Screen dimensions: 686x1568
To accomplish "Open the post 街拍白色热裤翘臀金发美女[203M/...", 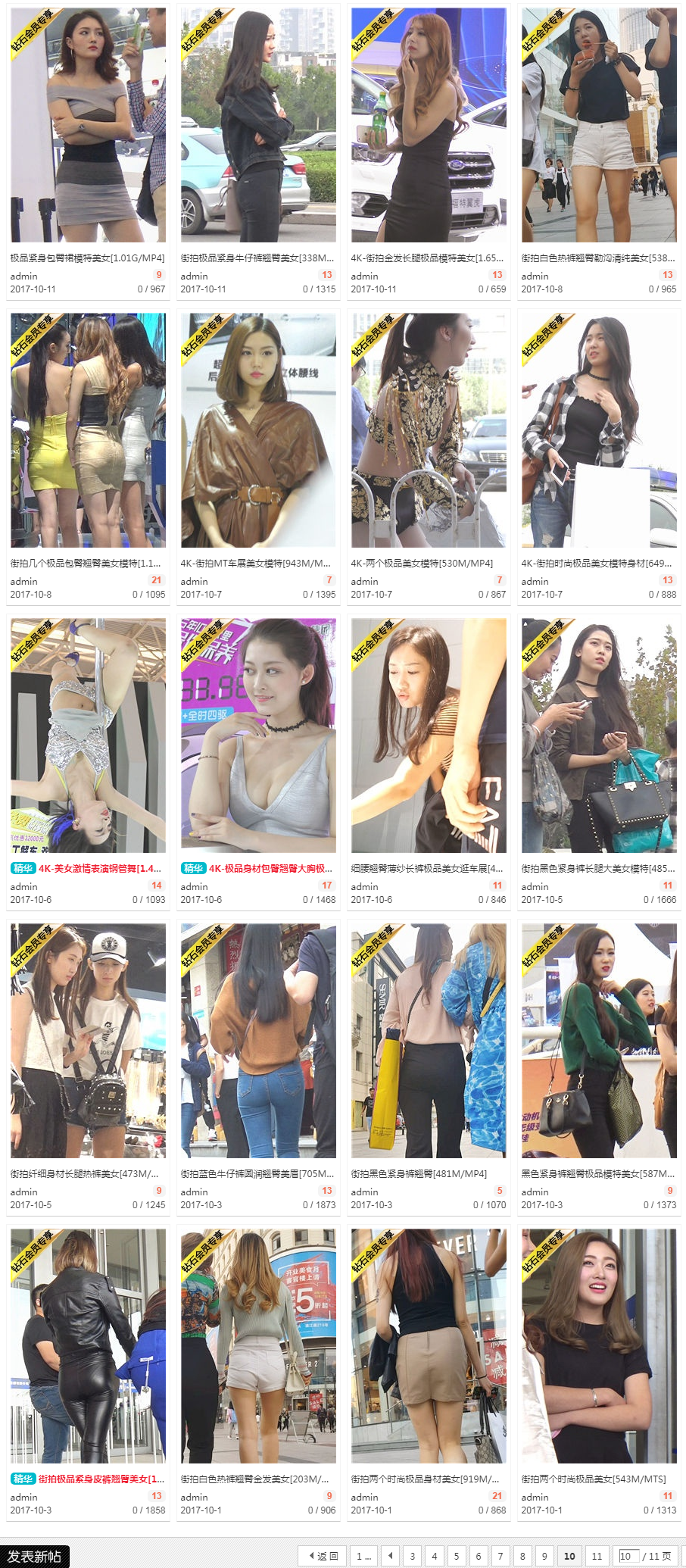I will tap(254, 1479).
